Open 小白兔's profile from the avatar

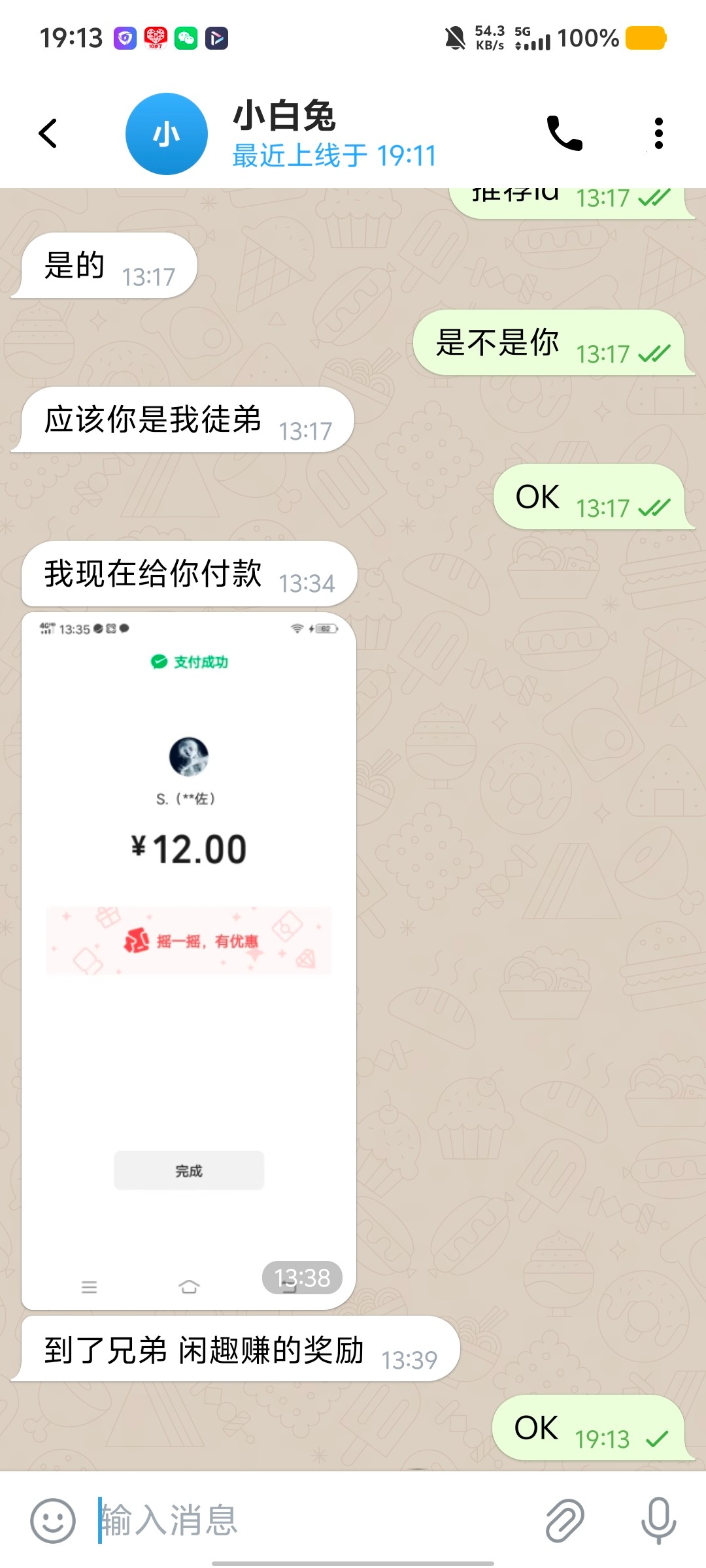tap(166, 134)
